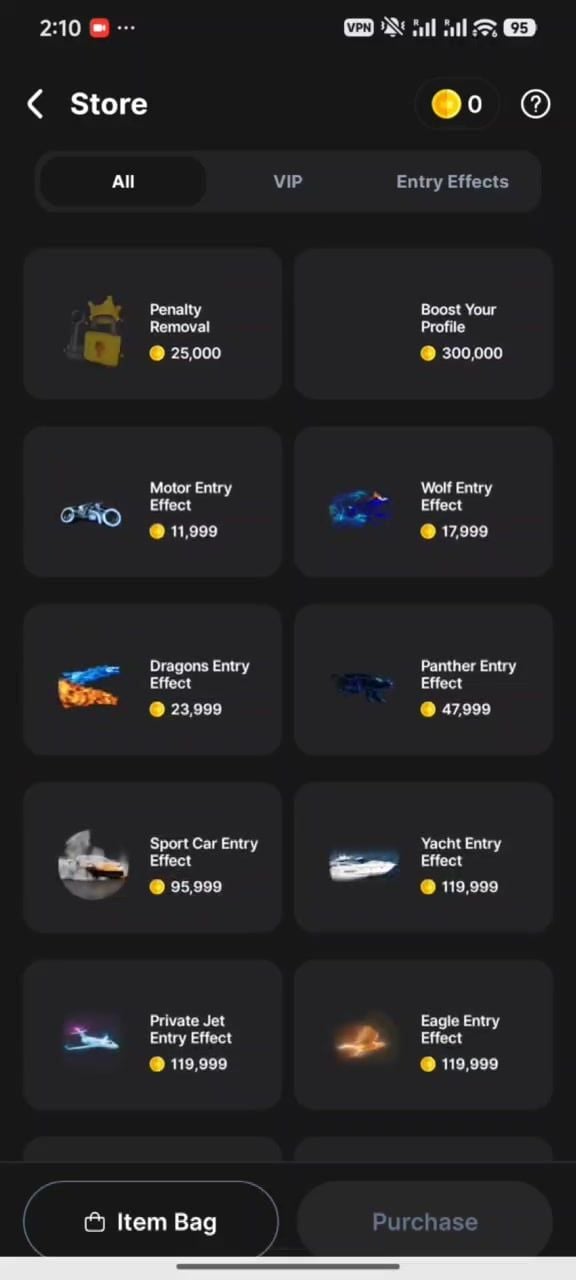Select the Sport Car Entry Effect
Image resolution: width=576 pixels, height=1280 pixels.
[x=152, y=857]
